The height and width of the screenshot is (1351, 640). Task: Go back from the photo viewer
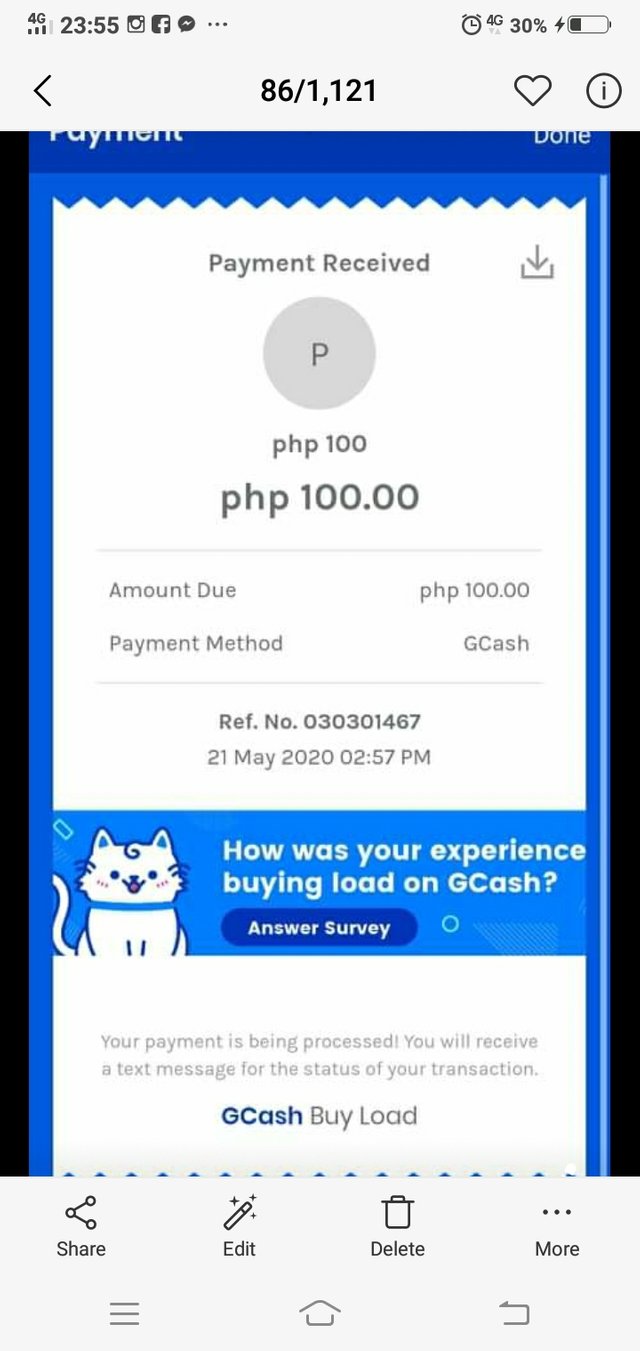tap(42, 91)
